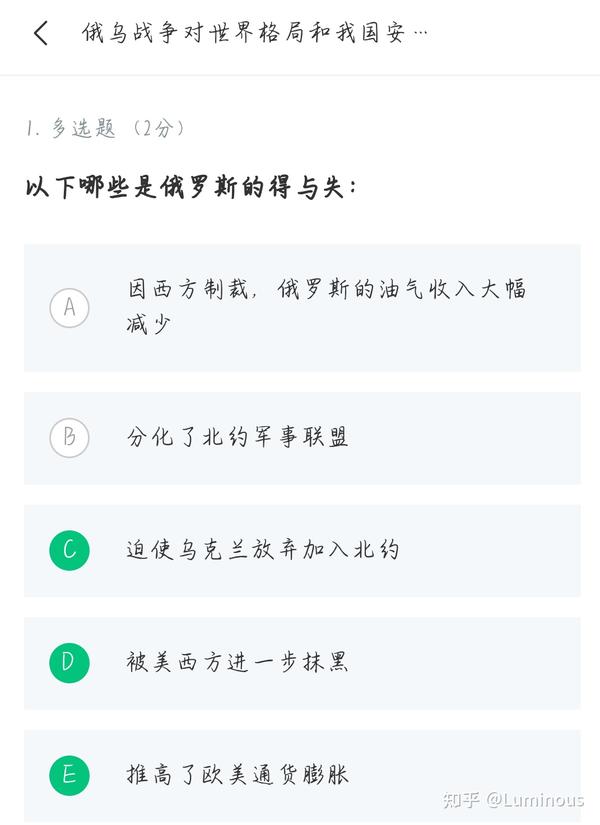
Task: Go back using the top-left arrow
Action: [40, 33]
